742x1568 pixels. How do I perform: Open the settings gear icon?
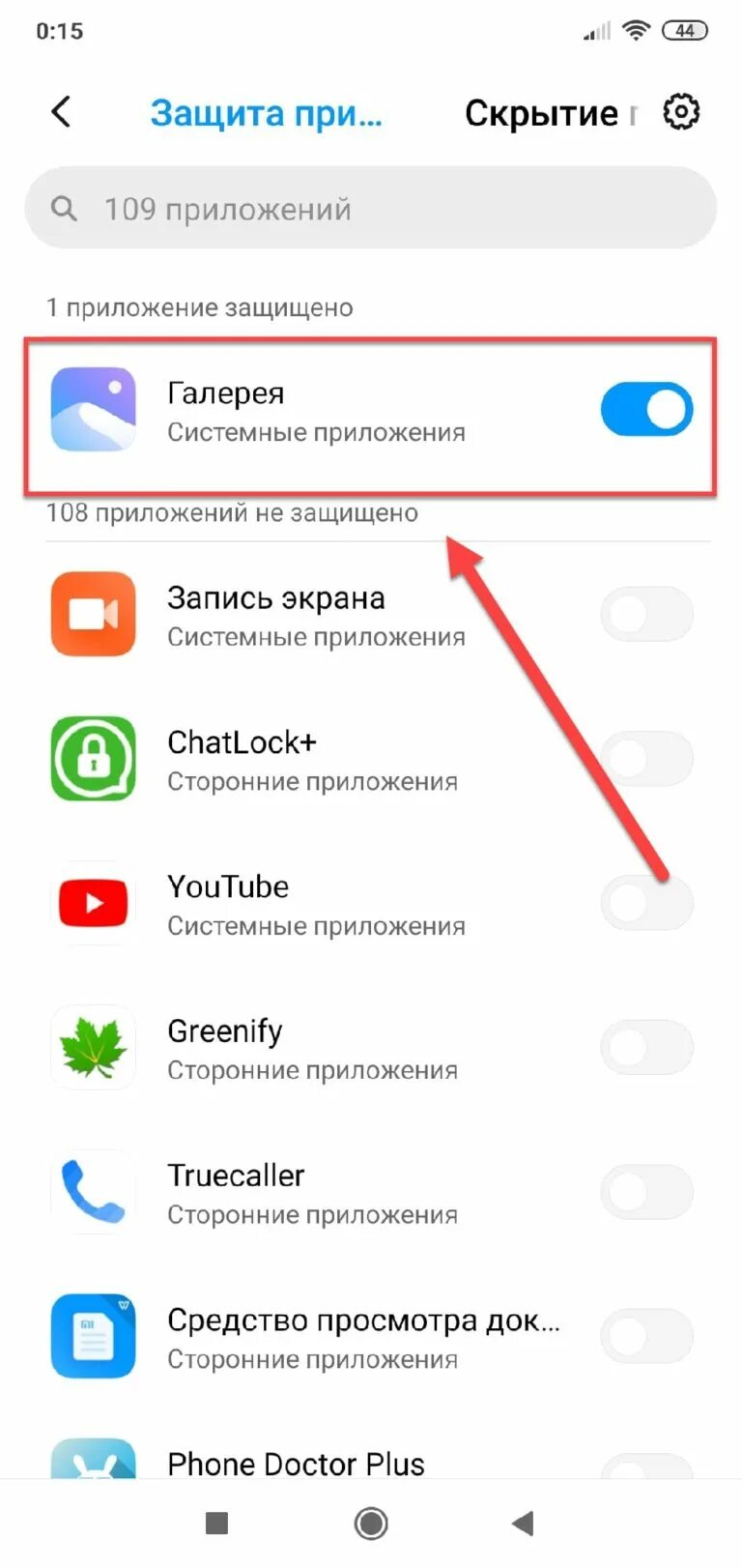pos(681,112)
